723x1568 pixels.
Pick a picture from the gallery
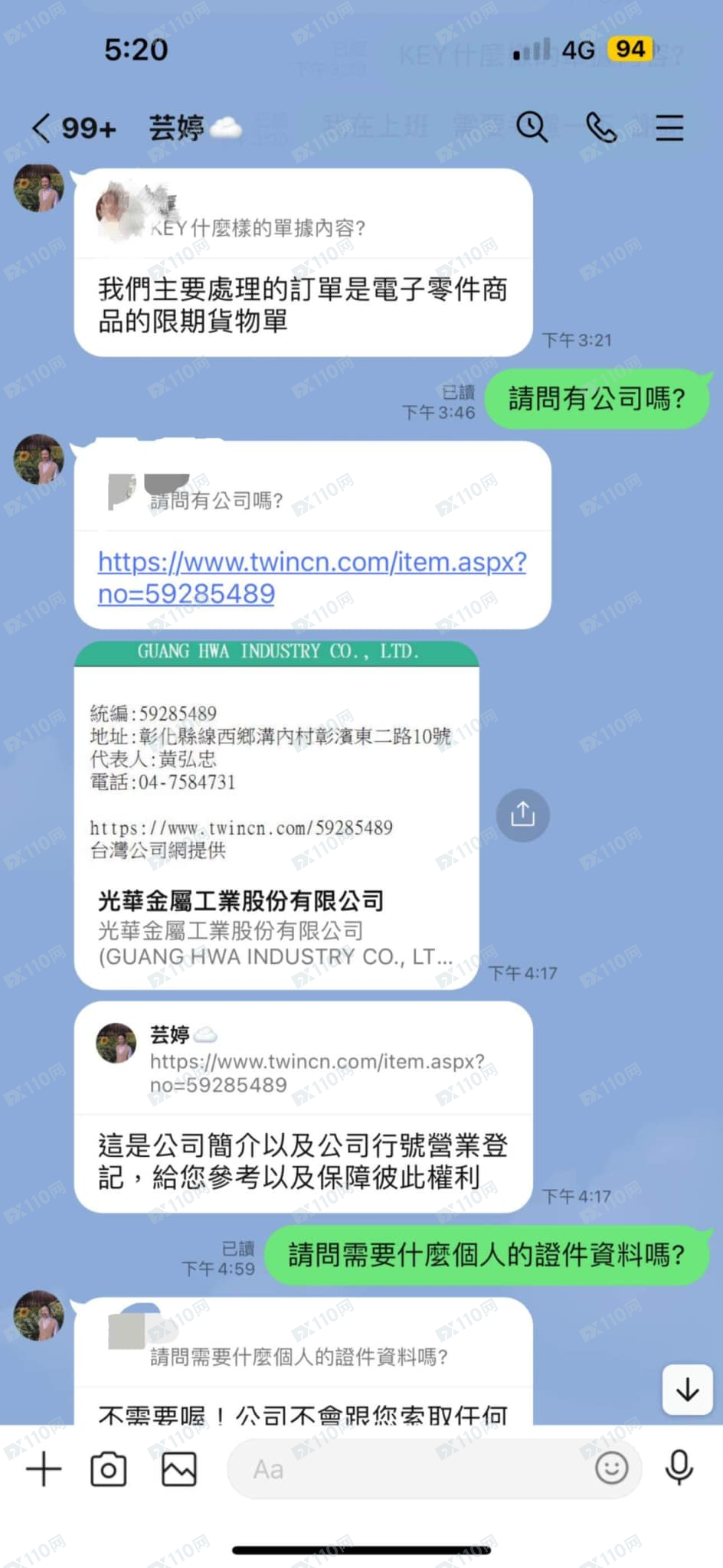178,1469
